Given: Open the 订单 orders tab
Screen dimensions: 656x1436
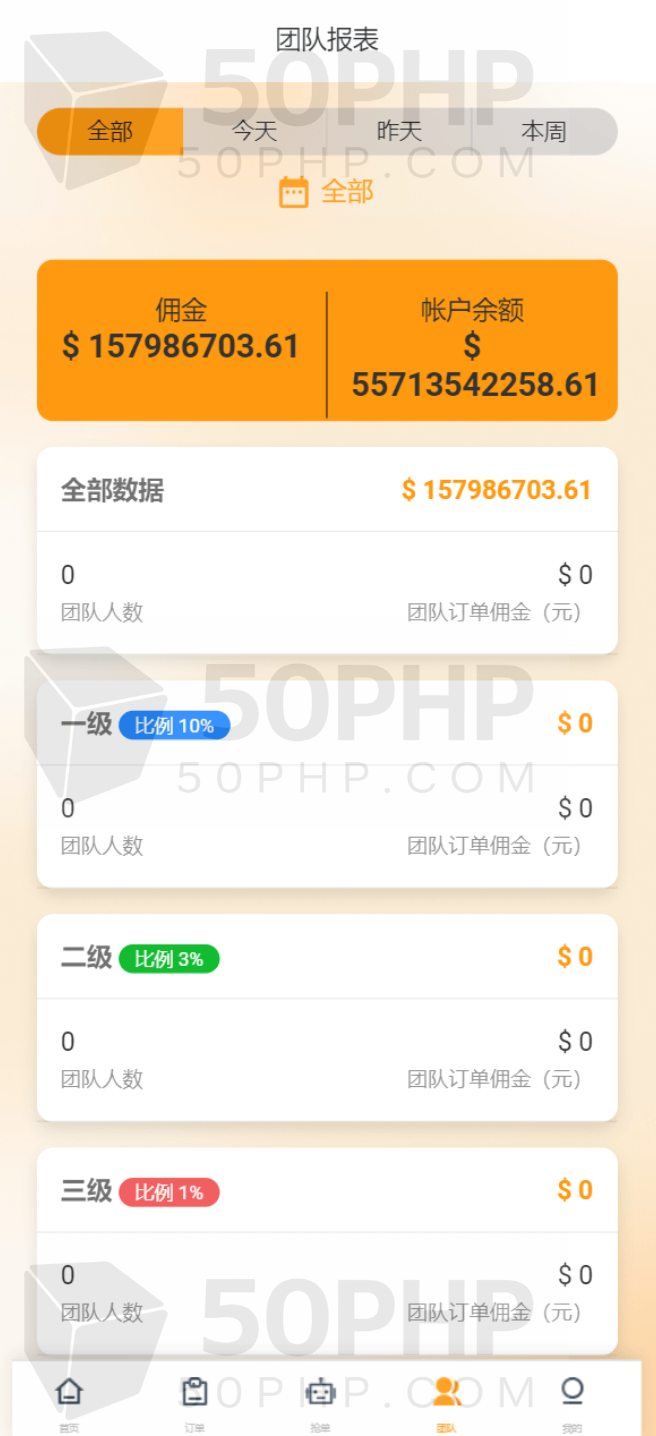Looking at the screenshot, I should [x=195, y=1400].
